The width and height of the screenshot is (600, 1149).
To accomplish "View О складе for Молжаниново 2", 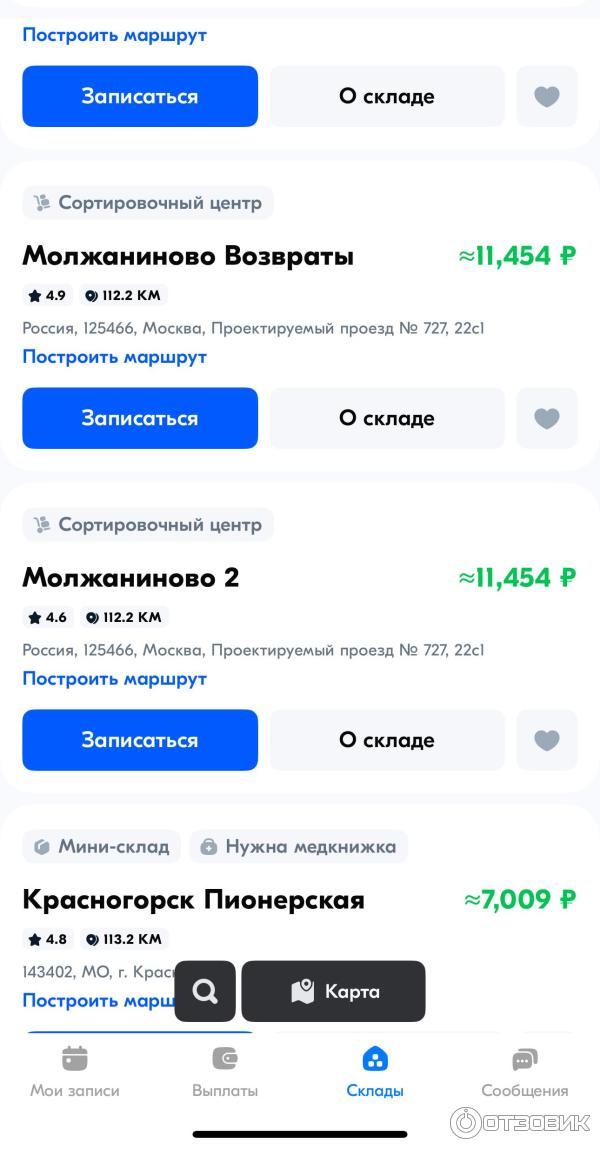I will (386, 740).
